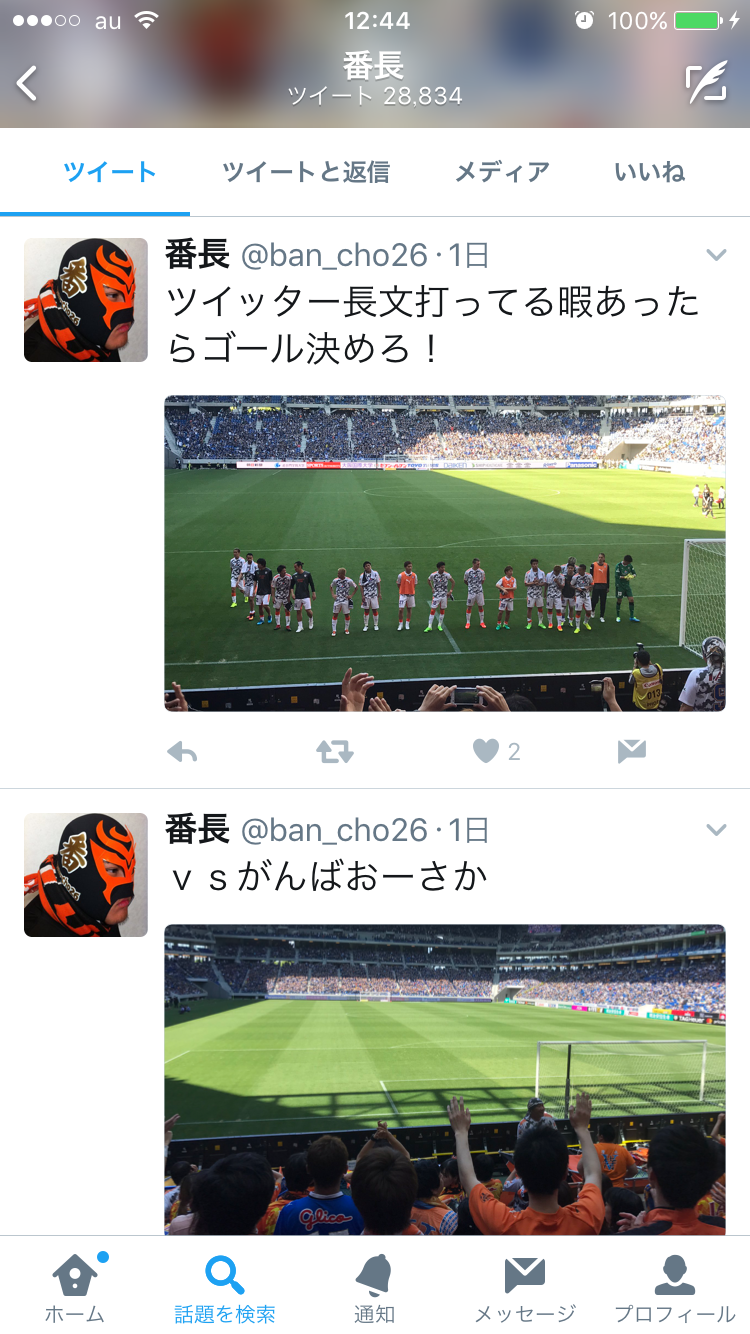Go to the ホーム tab
The height and width of the screenshot is (1334, 750).
pyautogui.click(x=75, y=1288)
